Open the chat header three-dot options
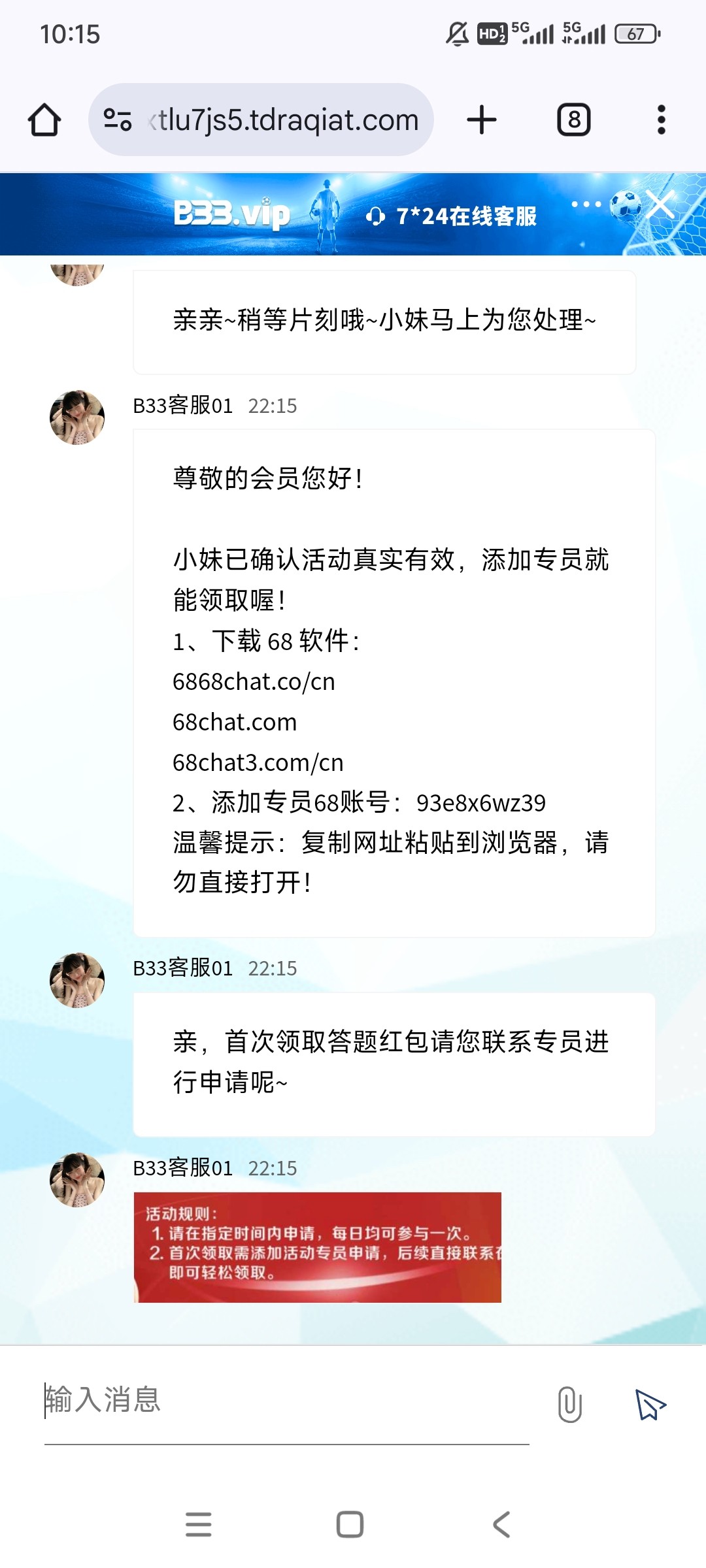The height and width of the screenshot is (1568, 706). tap(586, 204)
